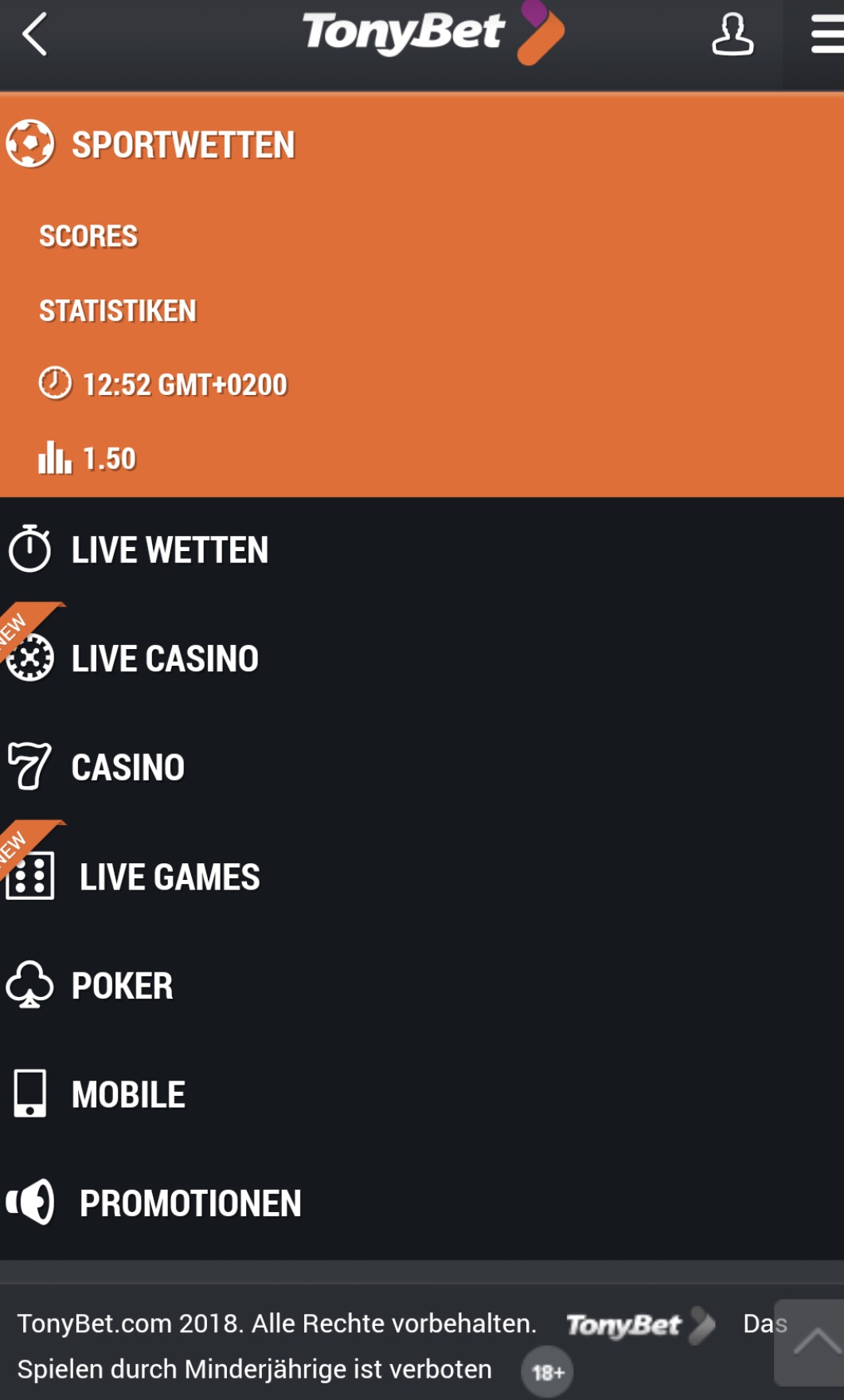This screenshot has width=844, height=1400.
Task: Open the user account icon
Action: tap(733, 35)
